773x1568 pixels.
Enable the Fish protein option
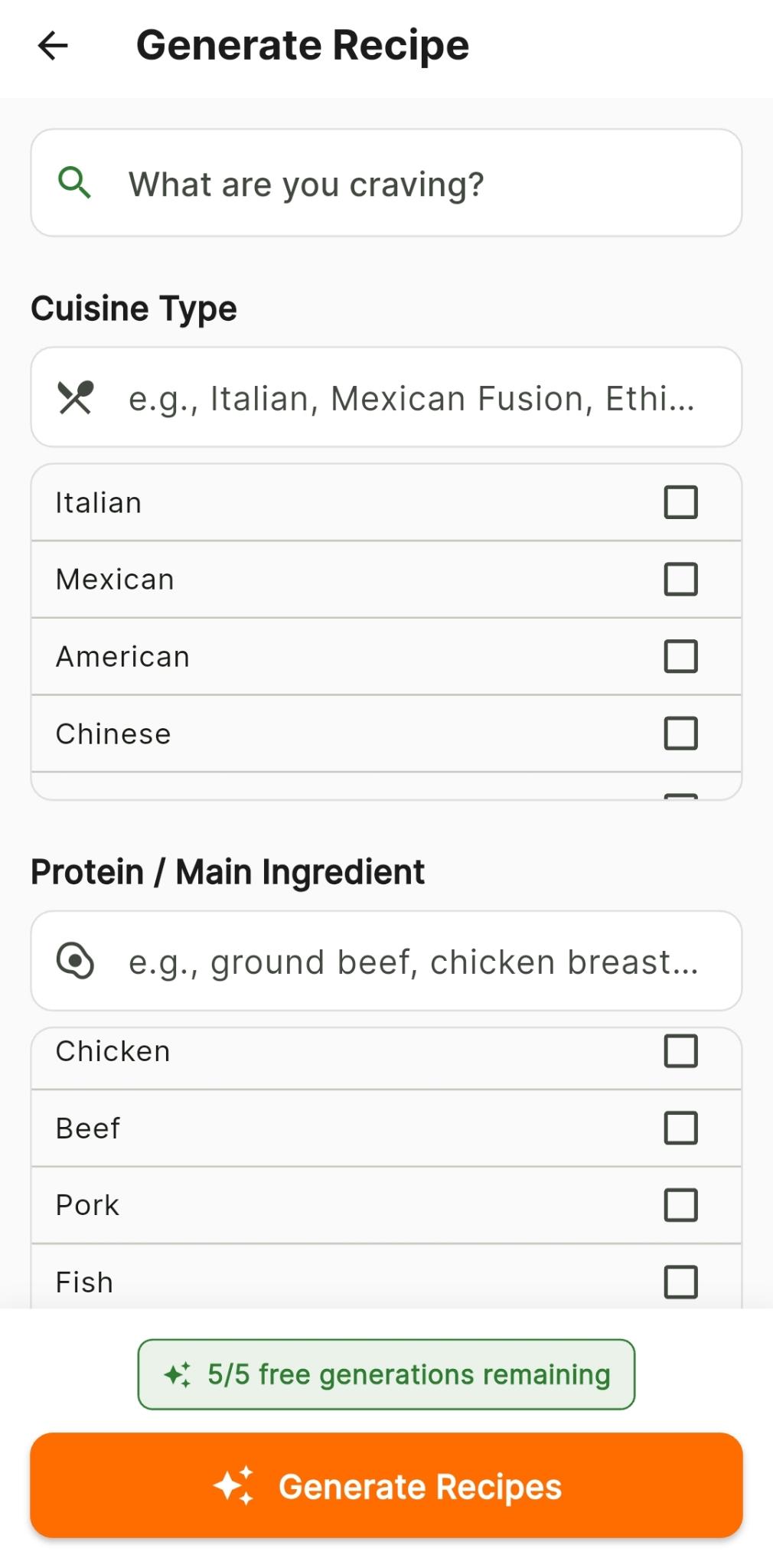click(680, 1281)
